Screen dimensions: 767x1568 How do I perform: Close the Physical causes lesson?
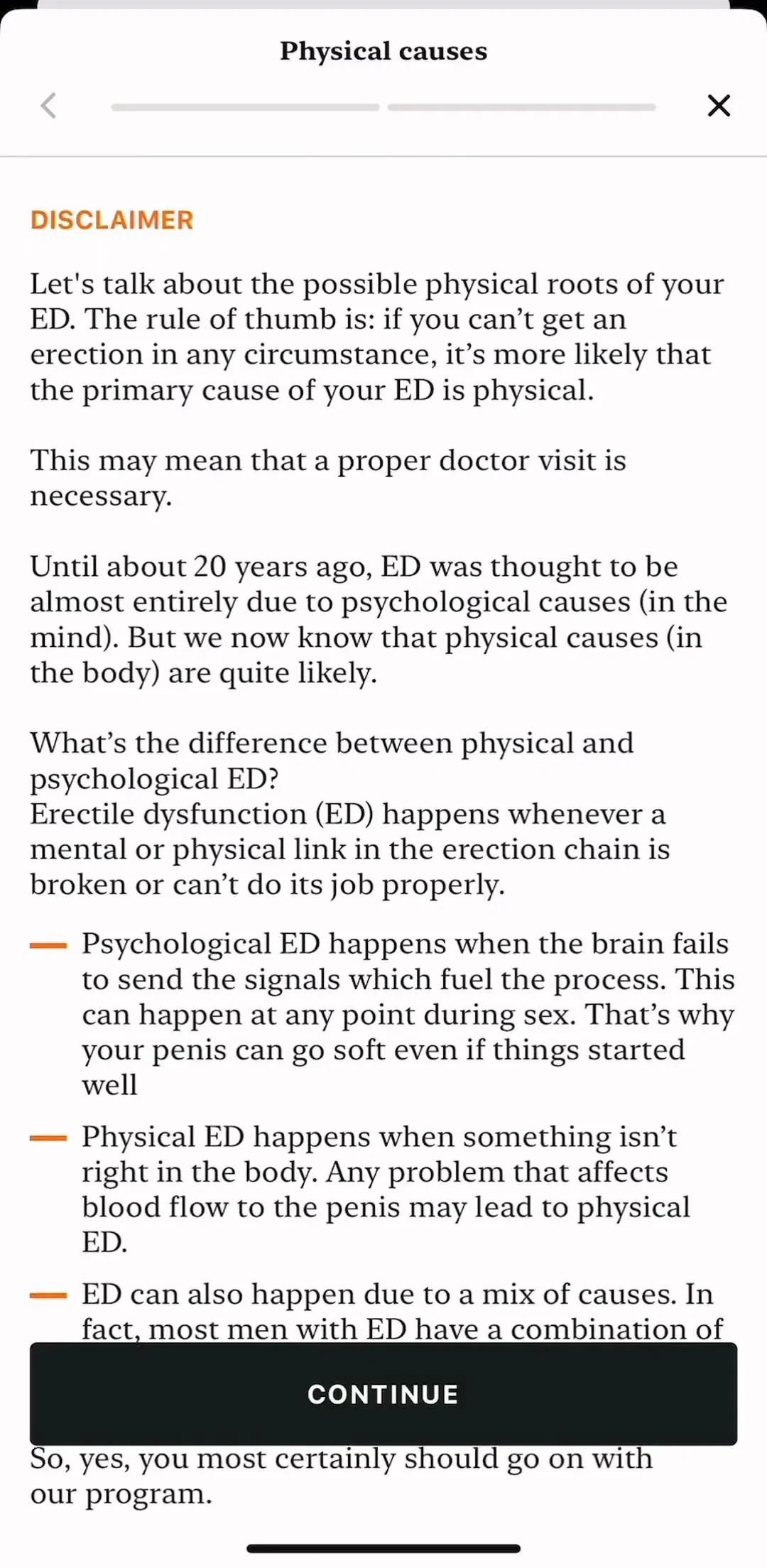tap(719, 106)
